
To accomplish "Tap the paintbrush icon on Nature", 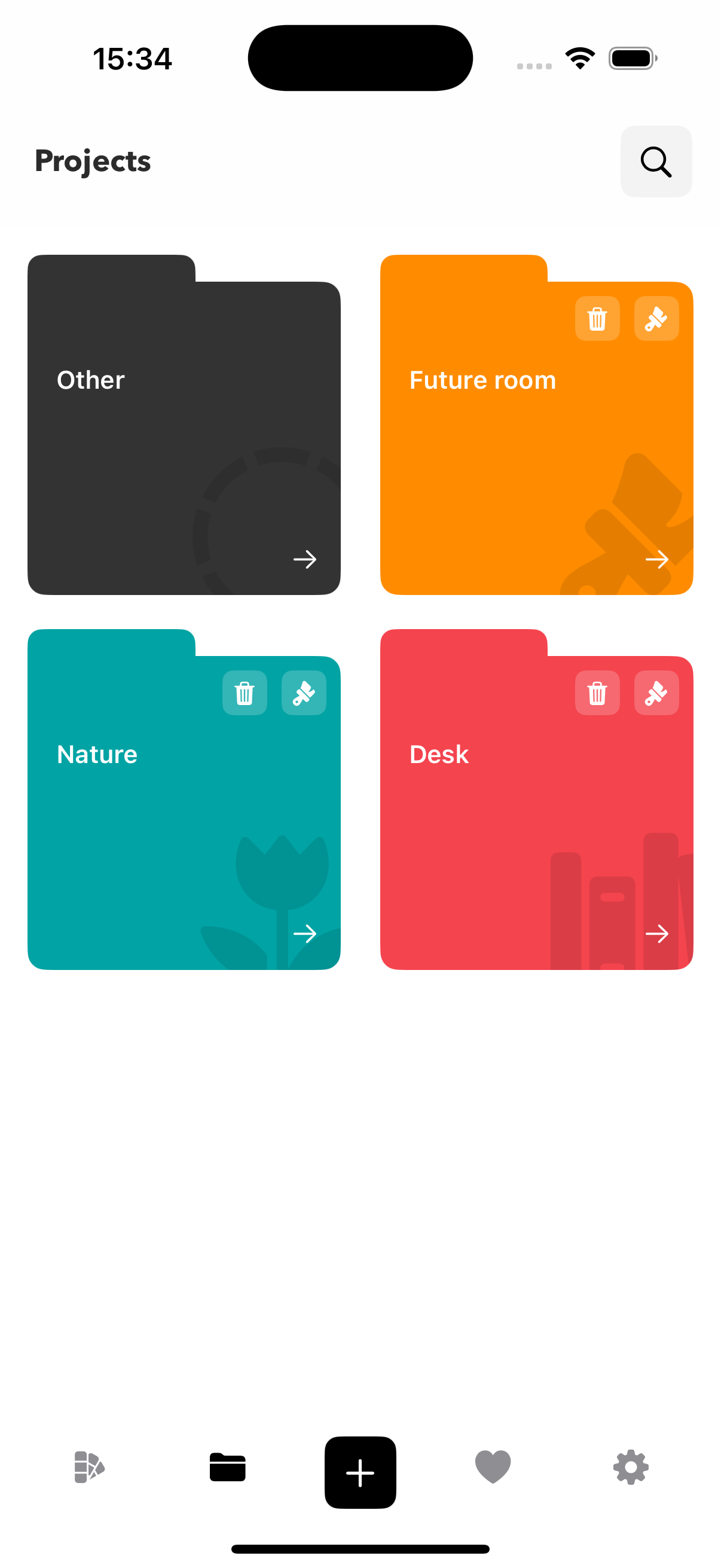I will click(304, 693).
